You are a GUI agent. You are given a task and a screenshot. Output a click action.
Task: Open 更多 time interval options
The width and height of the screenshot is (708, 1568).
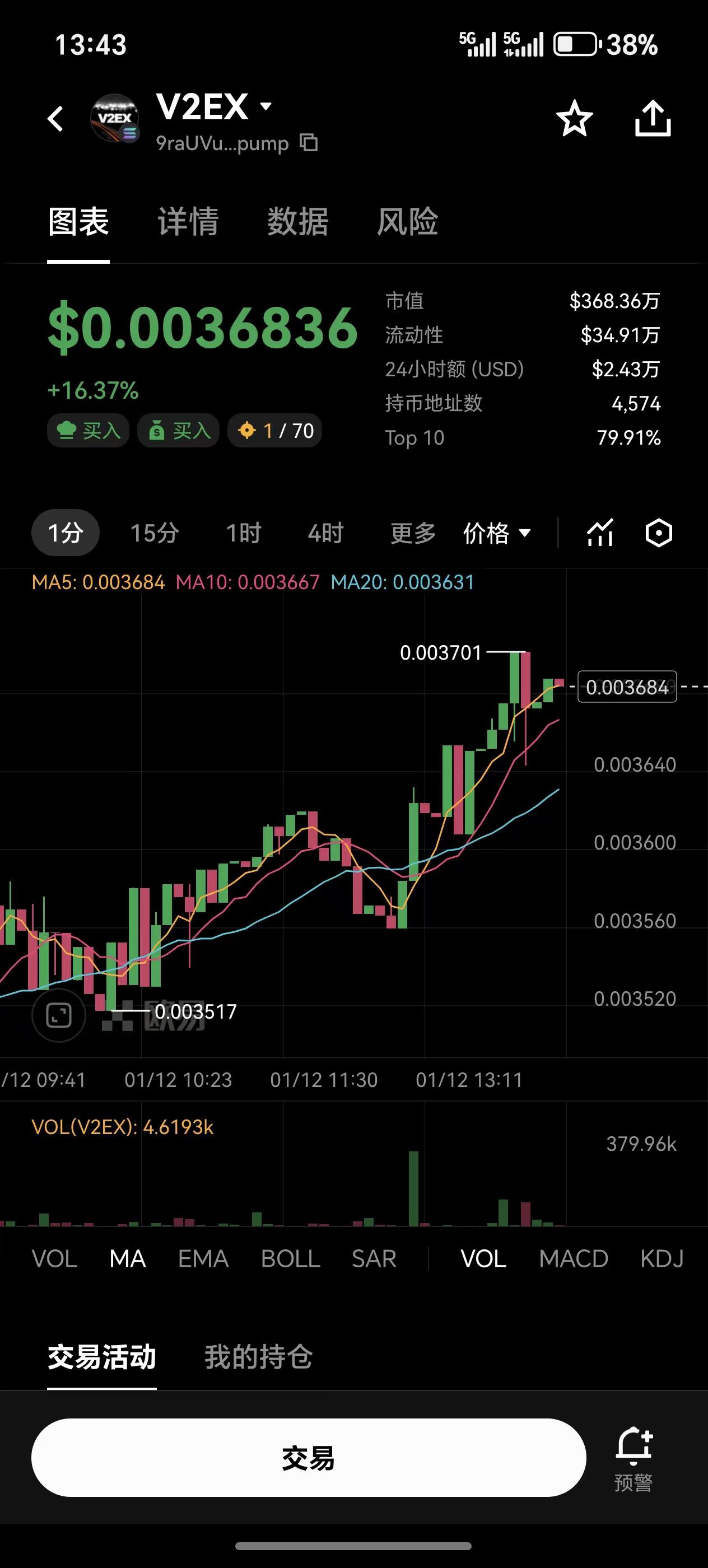pos(413,533)
